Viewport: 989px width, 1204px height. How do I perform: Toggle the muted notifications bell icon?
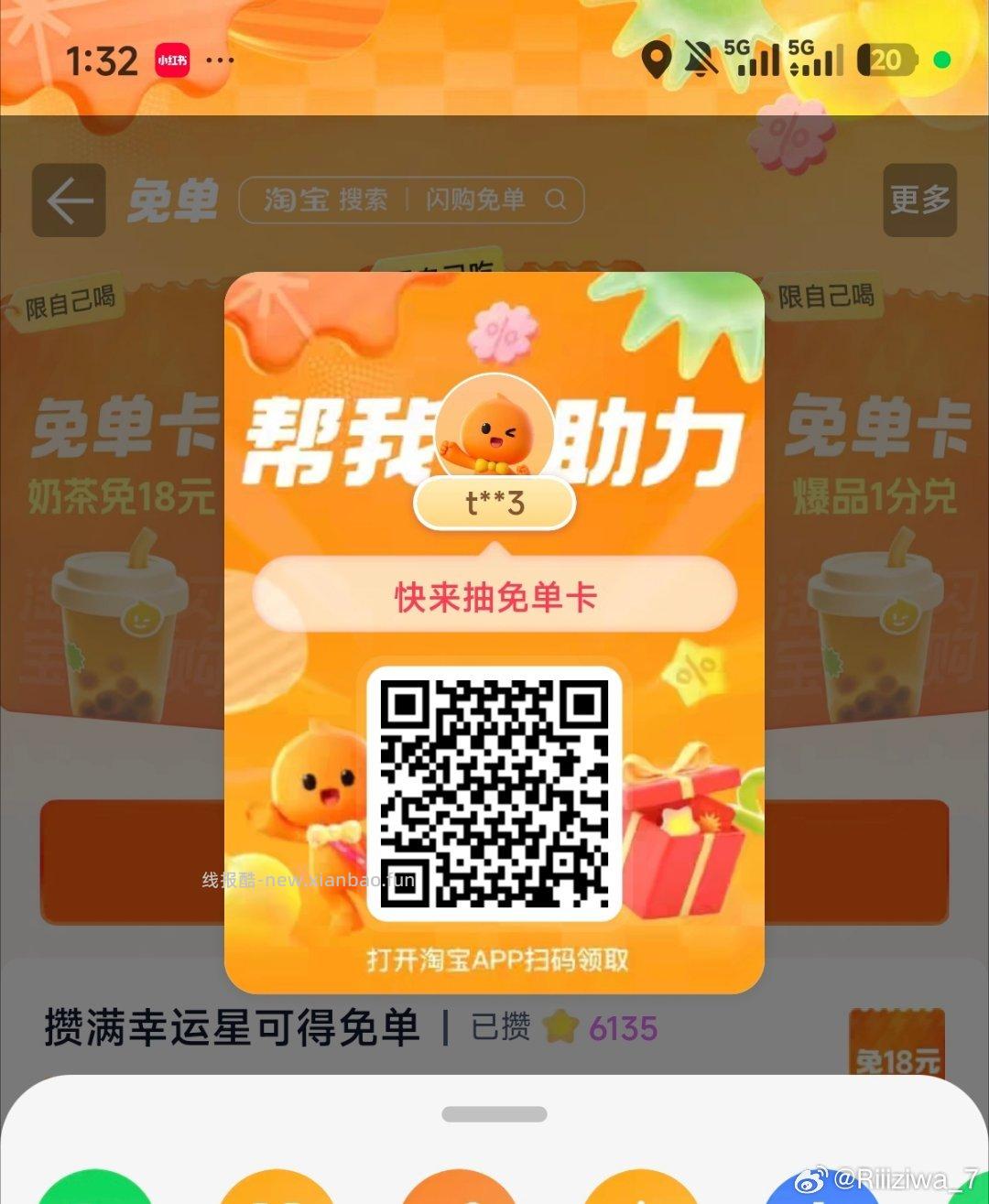[x=698, y=58]
